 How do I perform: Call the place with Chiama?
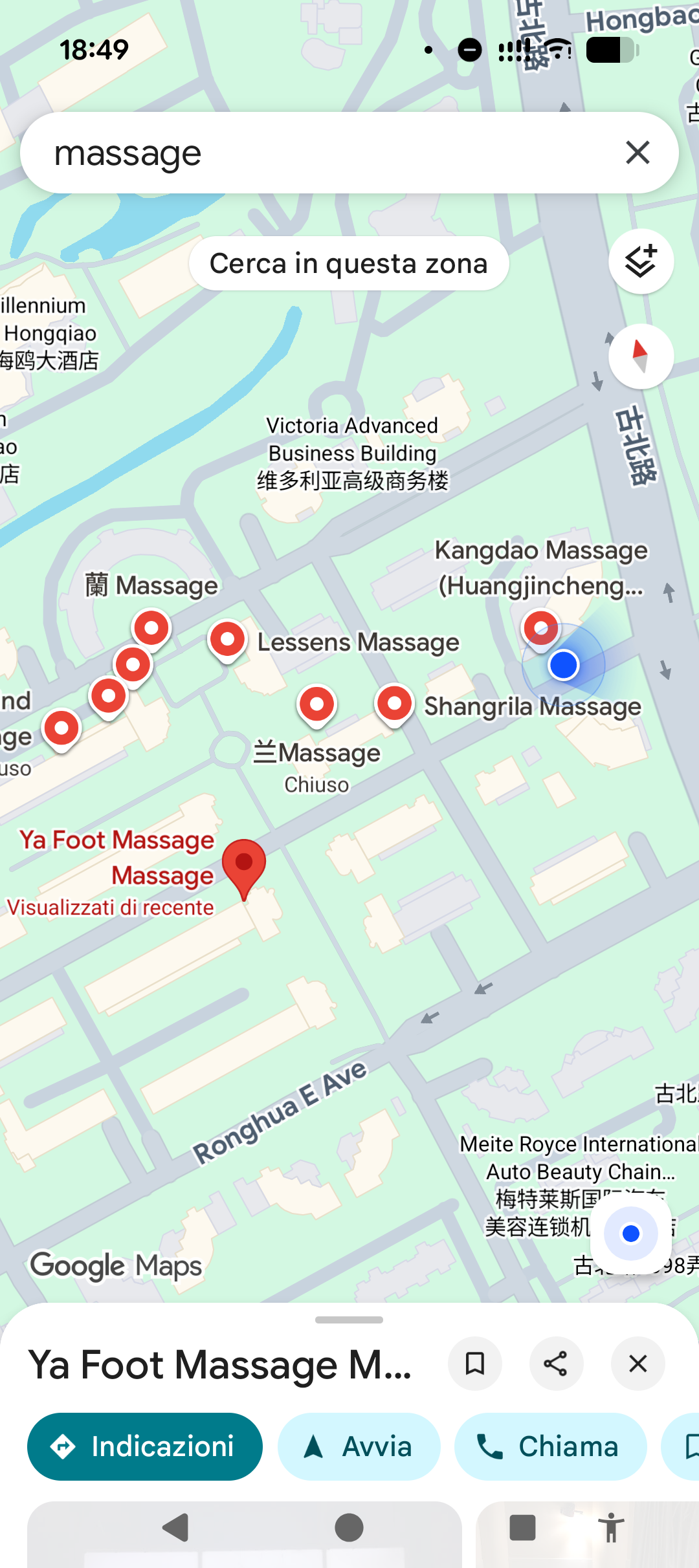coord(550,1446)
